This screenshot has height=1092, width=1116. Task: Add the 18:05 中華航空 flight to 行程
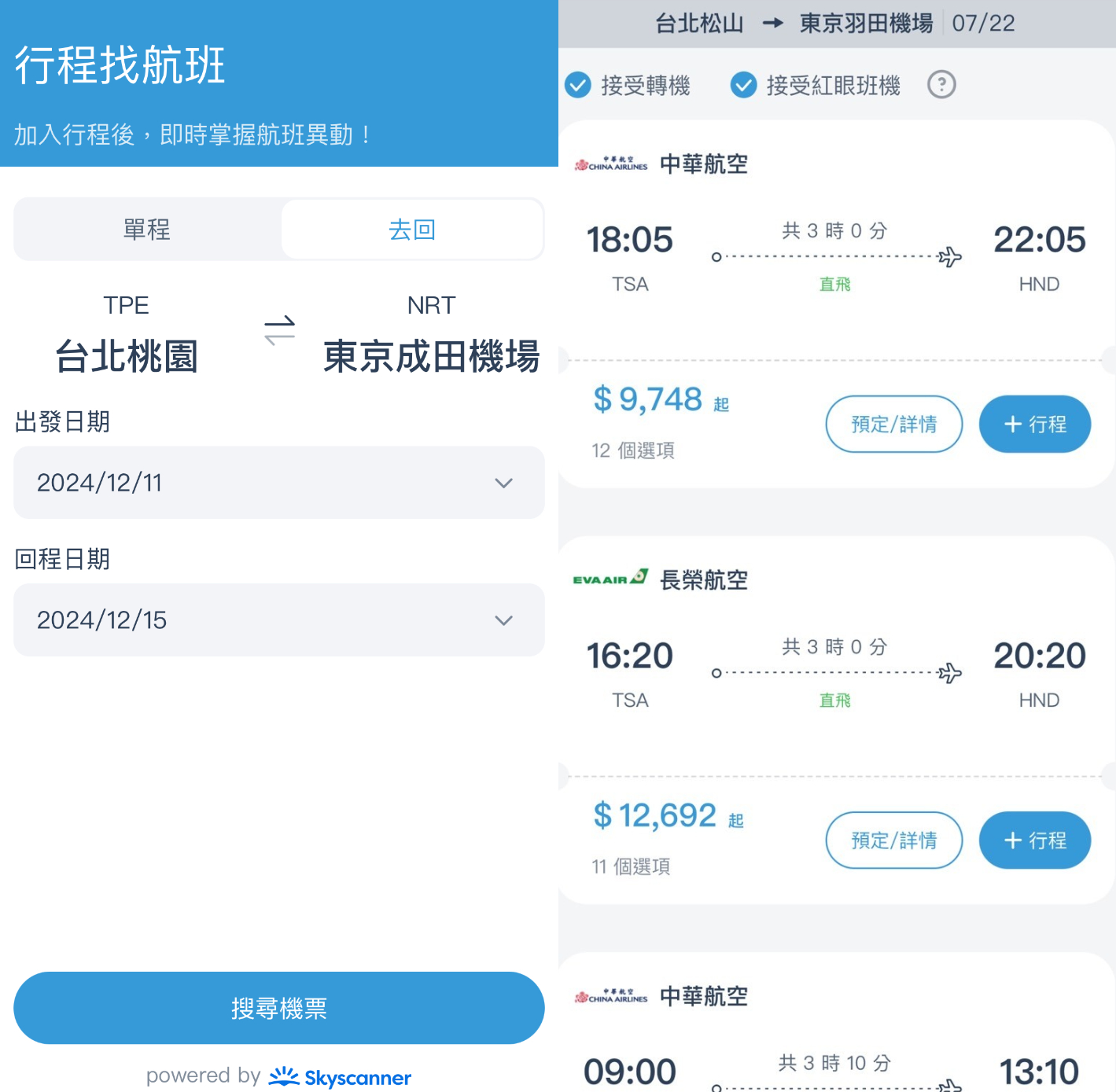tap(1034, 425)
